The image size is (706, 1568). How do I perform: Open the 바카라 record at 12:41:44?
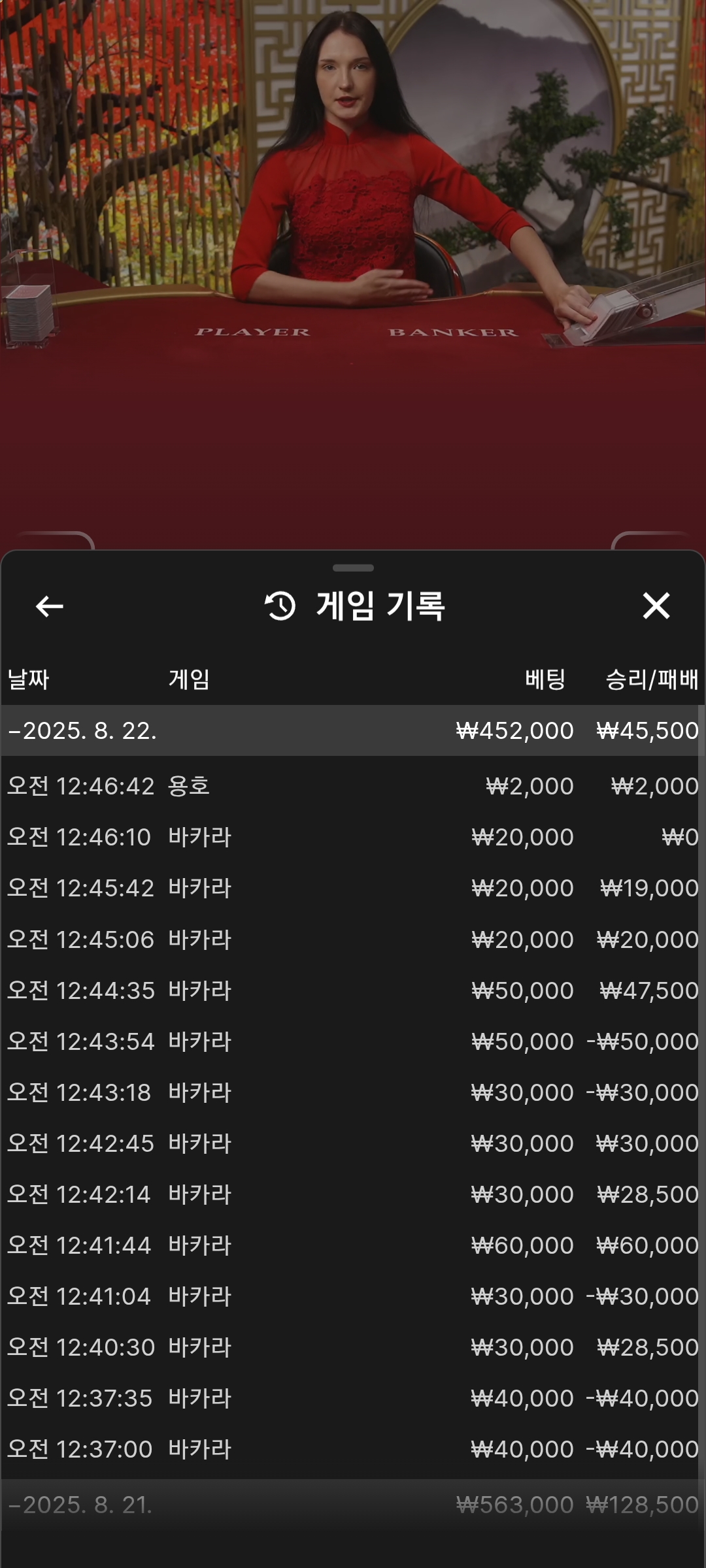(353, 1245)
